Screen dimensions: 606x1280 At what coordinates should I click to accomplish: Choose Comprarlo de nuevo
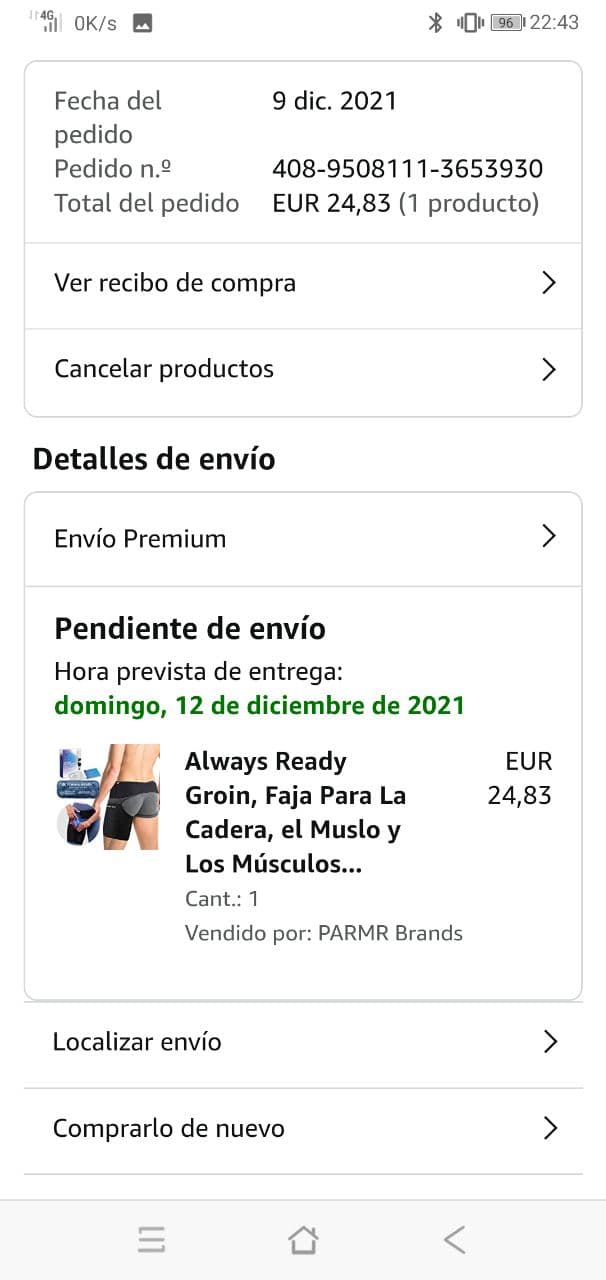click(302, 1129)
